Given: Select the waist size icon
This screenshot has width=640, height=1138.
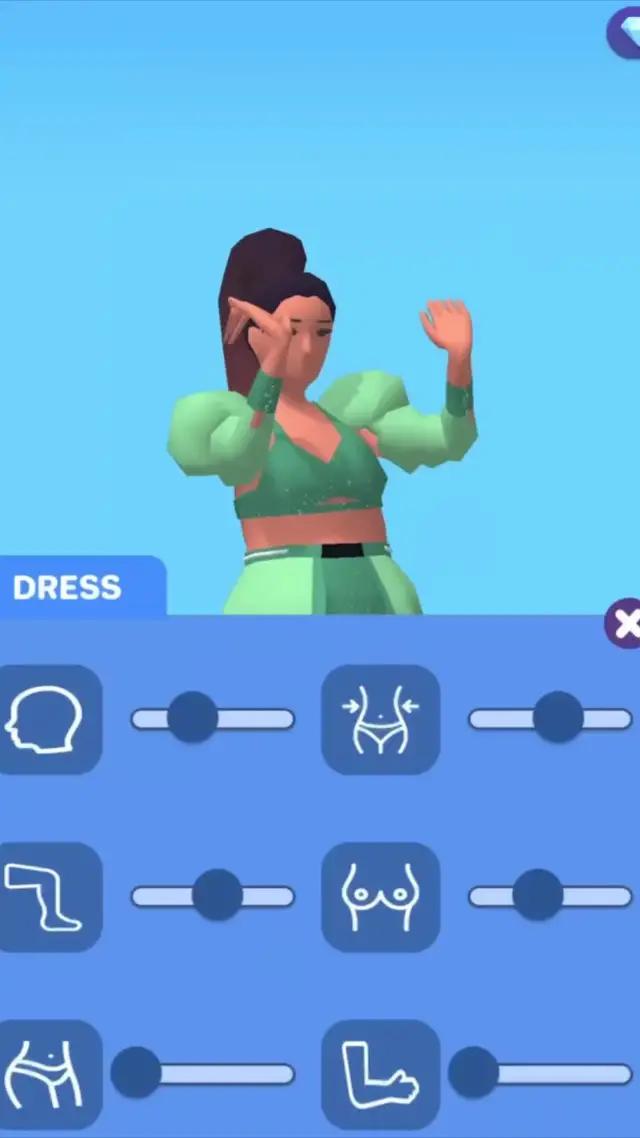Looking at the screenshot, I should point(380,719).
